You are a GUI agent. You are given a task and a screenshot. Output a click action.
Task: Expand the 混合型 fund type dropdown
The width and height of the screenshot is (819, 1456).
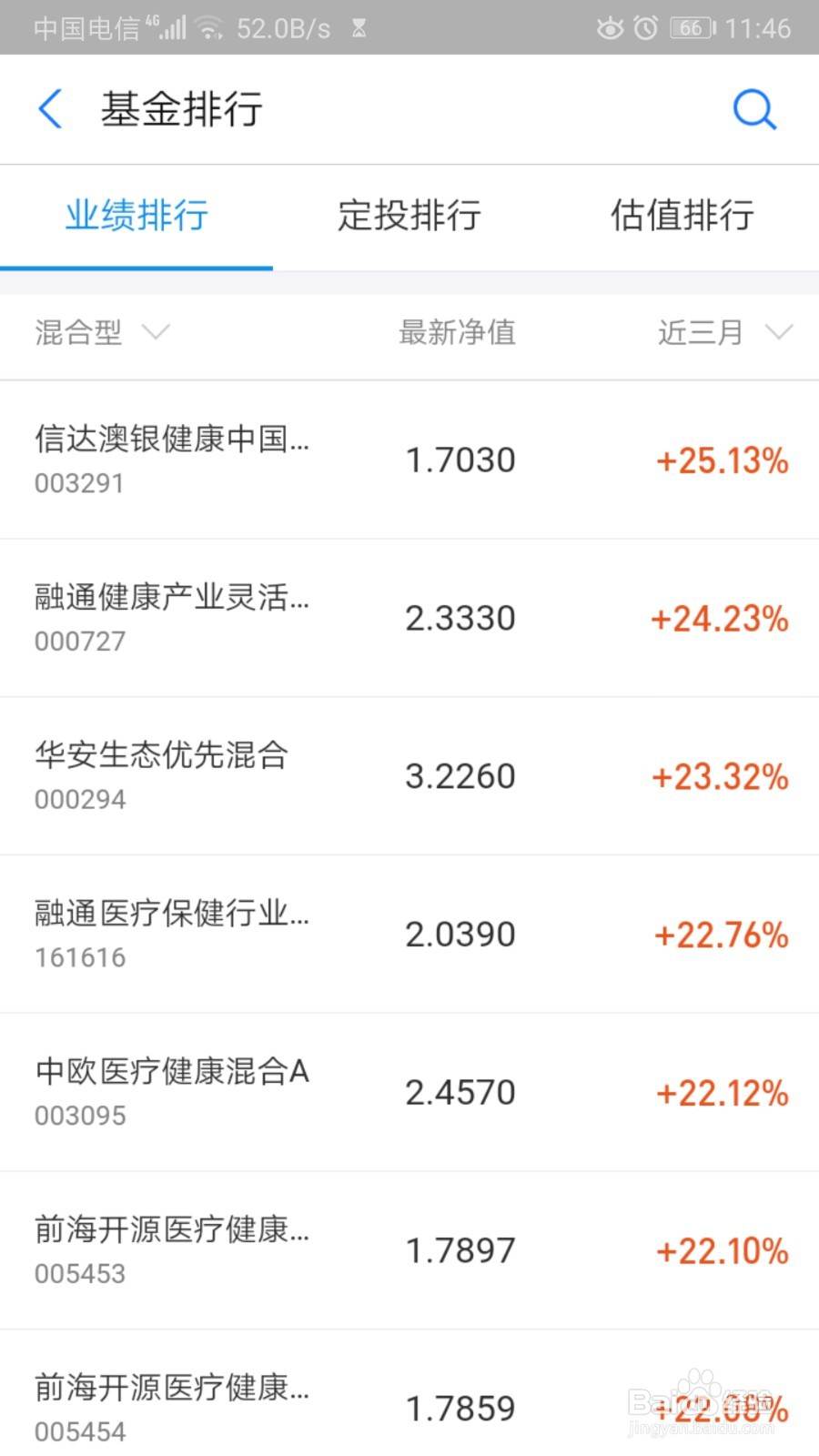(x=102, y=332)
